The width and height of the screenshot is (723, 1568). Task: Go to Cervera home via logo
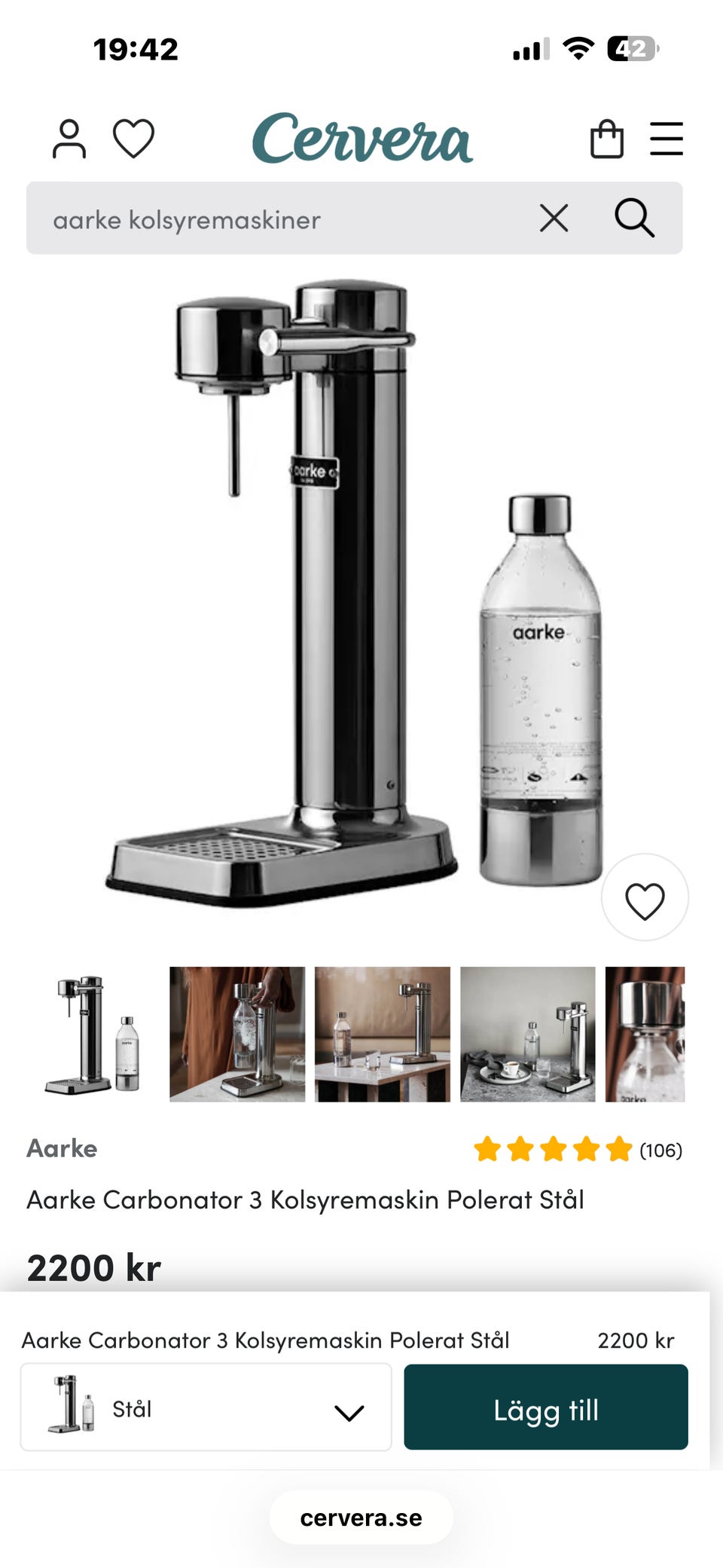pos(362,139)
